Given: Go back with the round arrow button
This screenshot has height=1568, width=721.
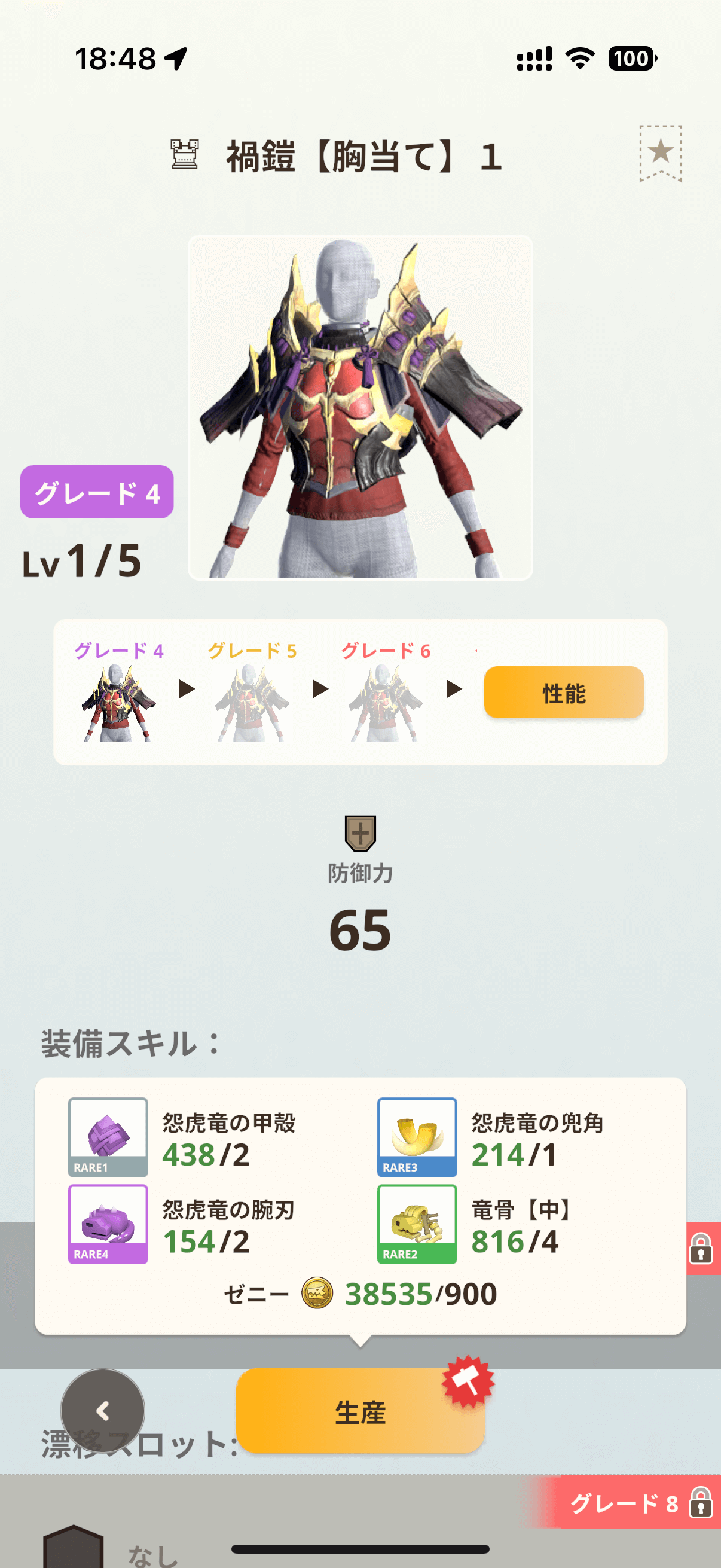Looking at the screenshot, I should pyautogui.click(x=103, y=1410).
